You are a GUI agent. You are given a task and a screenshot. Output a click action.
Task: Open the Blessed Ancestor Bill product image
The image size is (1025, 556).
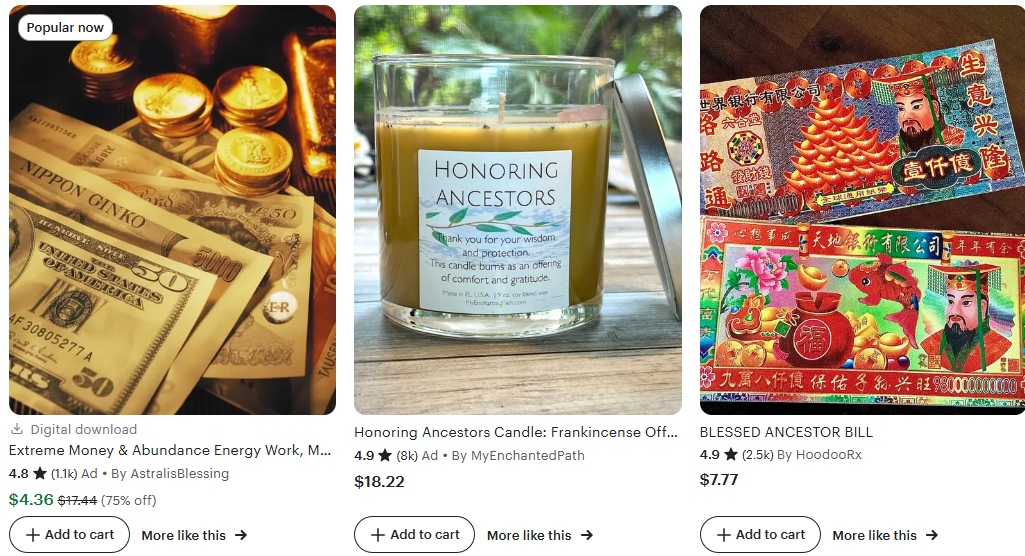pos(862,210)
